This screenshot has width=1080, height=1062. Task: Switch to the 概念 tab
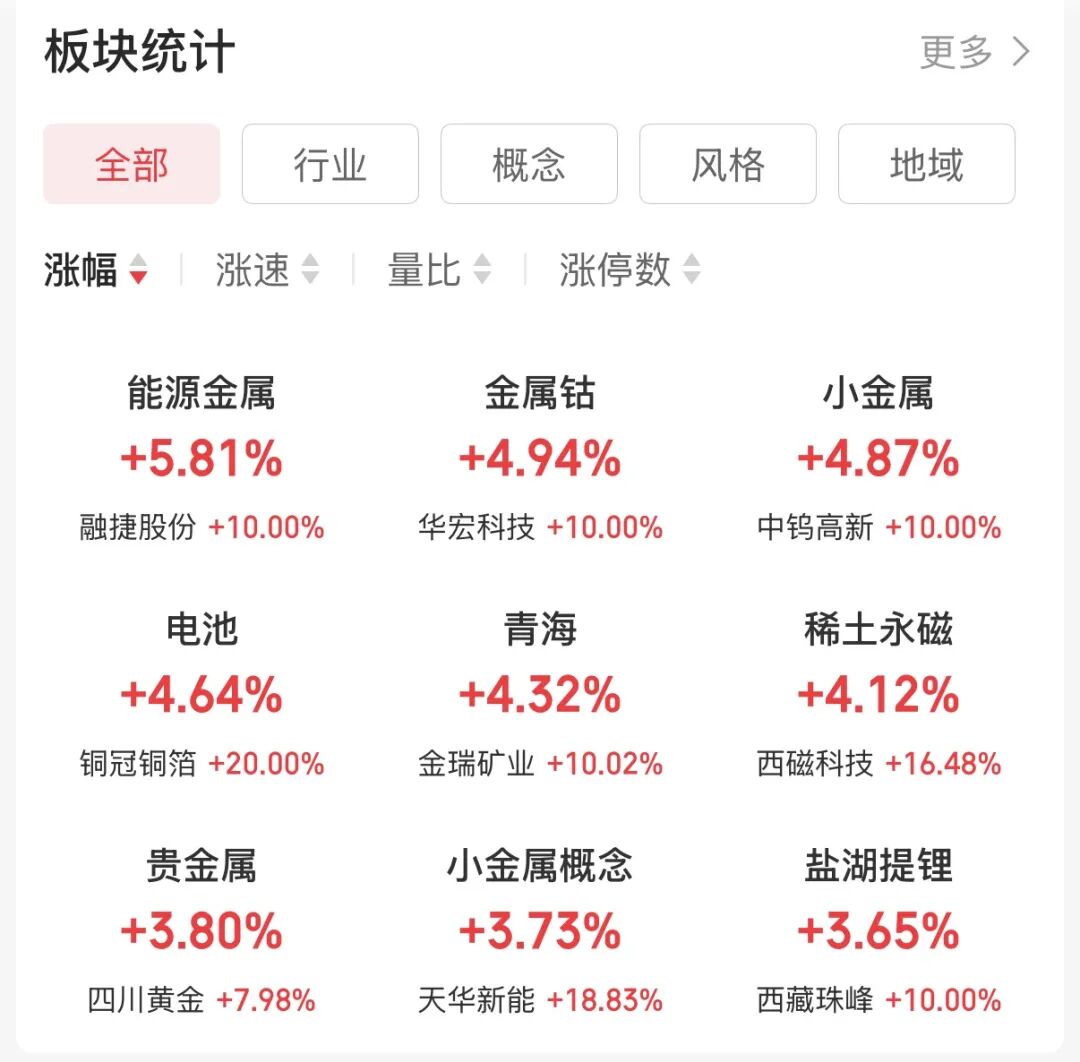coord(529,164)
